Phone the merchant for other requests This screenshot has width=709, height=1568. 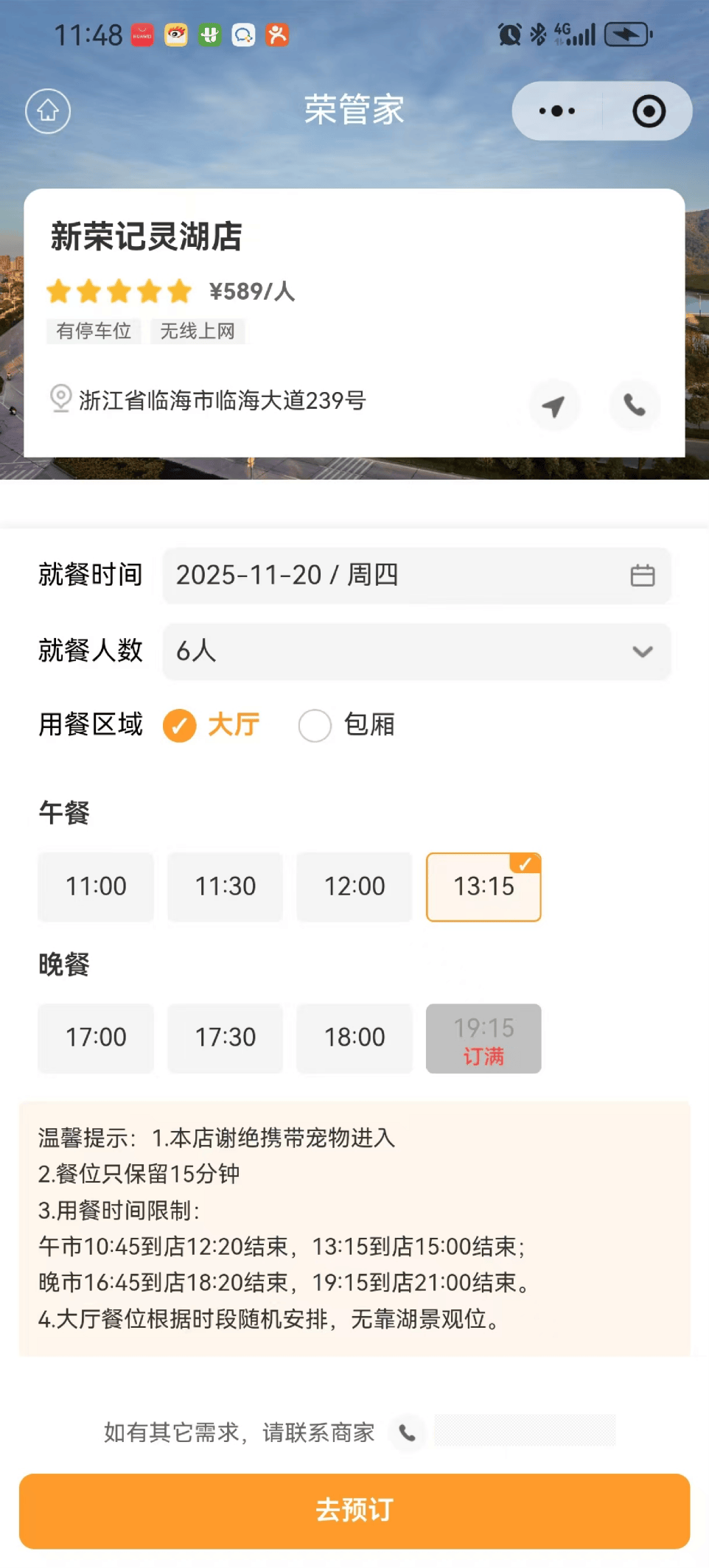[408, 1433]
